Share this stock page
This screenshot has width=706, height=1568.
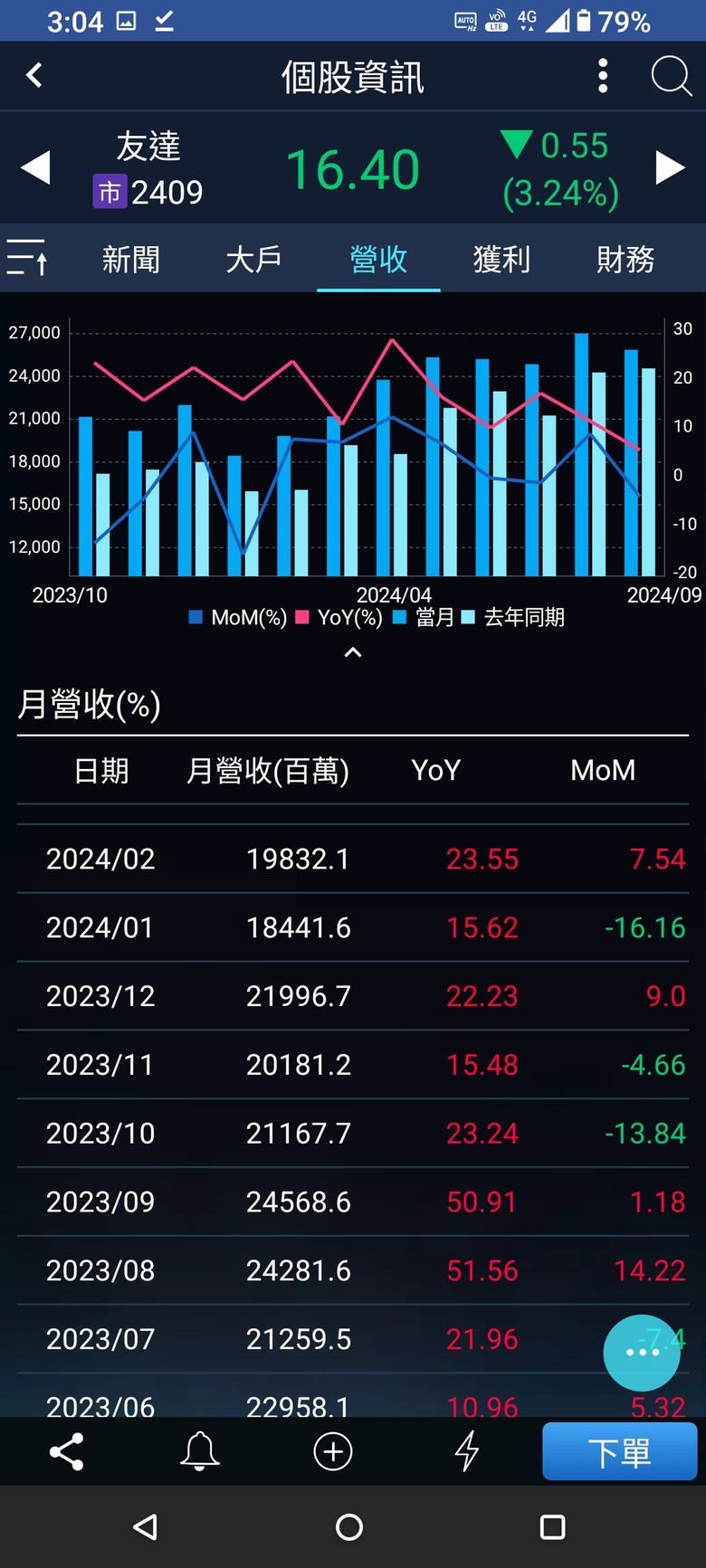[x=66, y=1451]
